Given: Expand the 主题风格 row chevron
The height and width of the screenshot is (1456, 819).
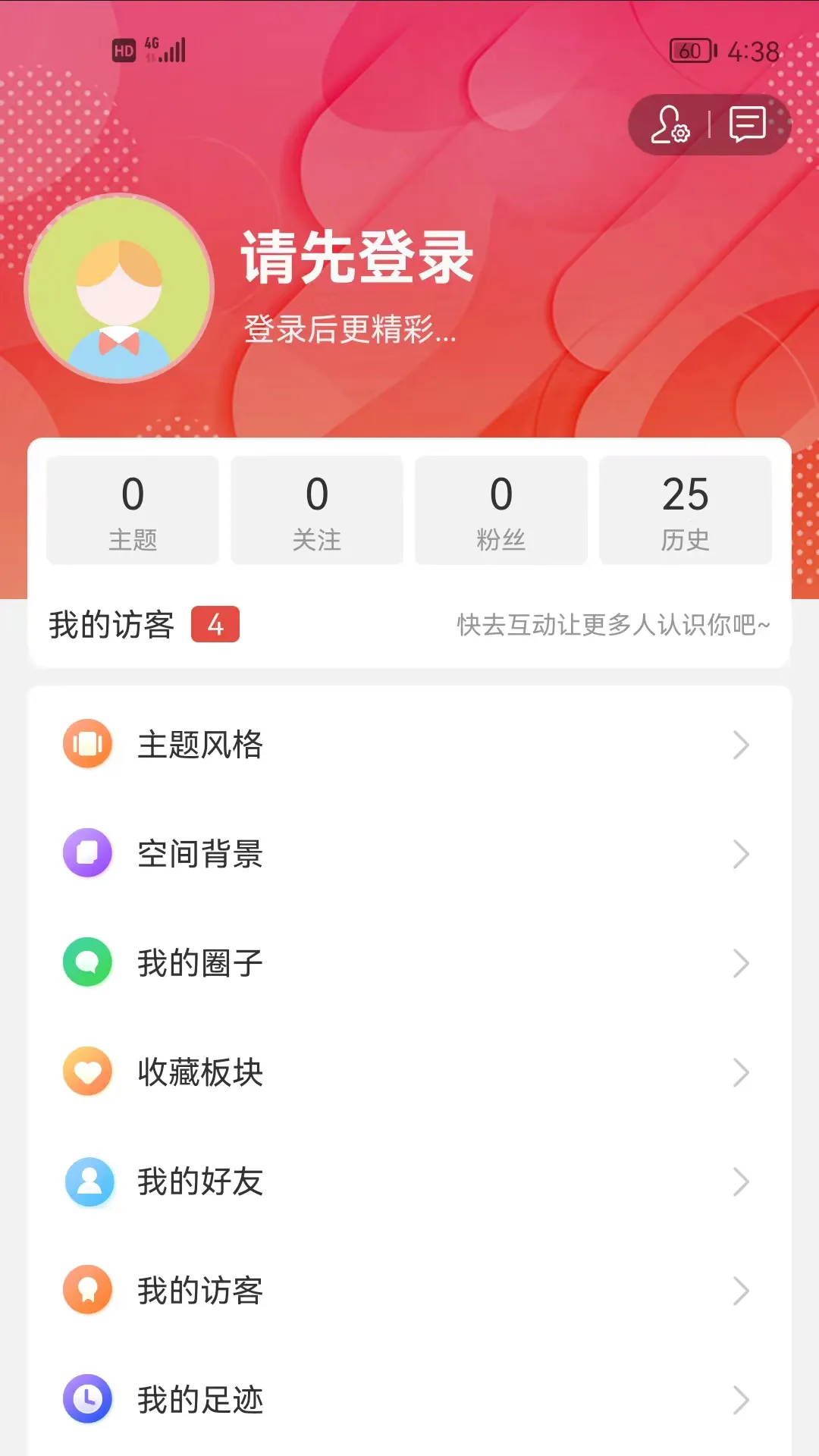Looking at the screenshot, I should (x=741, y=746).
